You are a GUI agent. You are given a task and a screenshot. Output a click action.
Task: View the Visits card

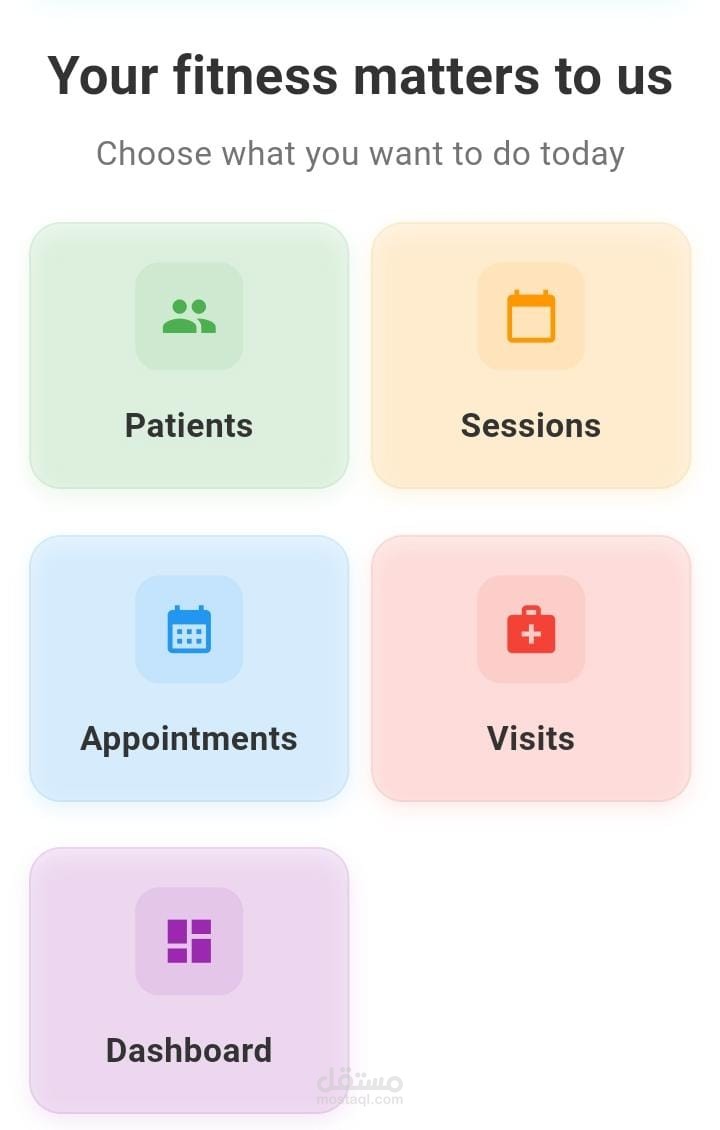(531, 668)
